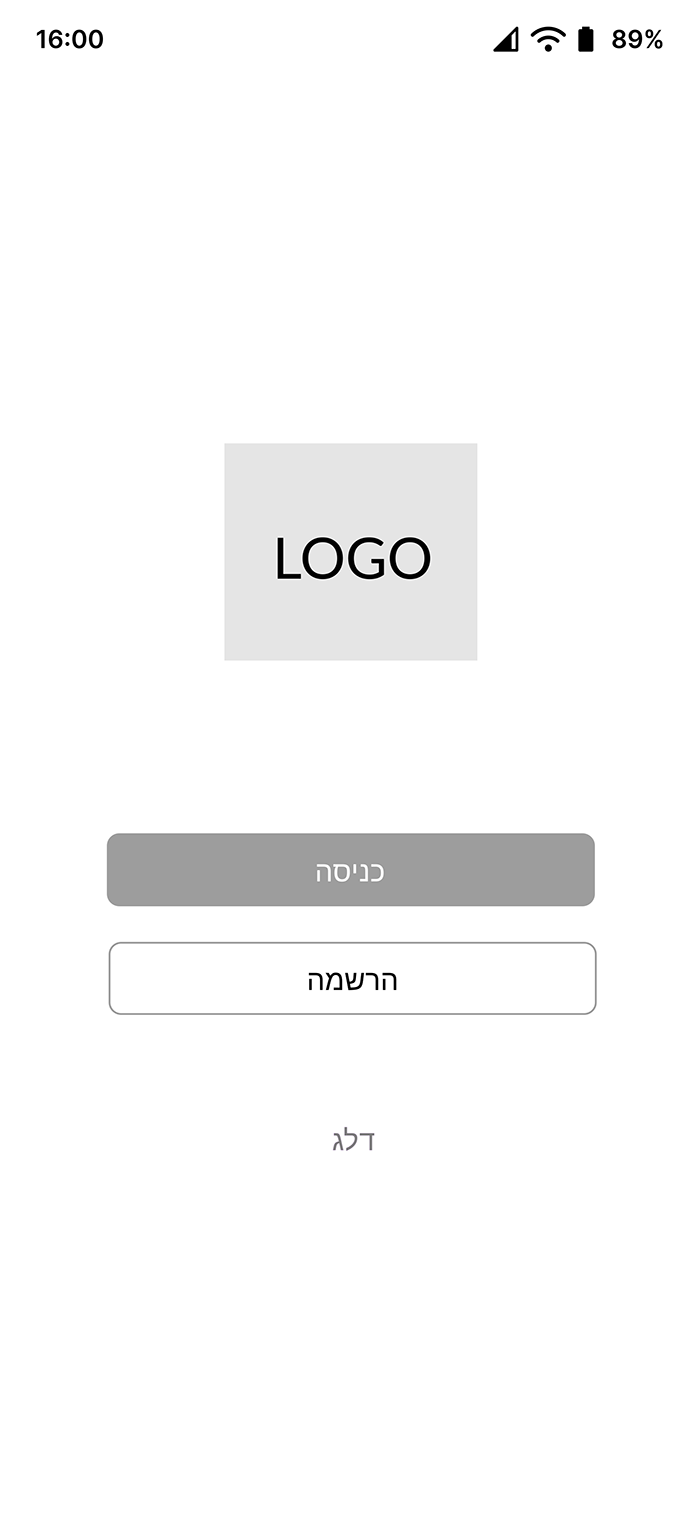The image size is (700, 1517).
Task: Open registration via the הרשמה button
Action: pyautogui.click(x=352, y=978)
